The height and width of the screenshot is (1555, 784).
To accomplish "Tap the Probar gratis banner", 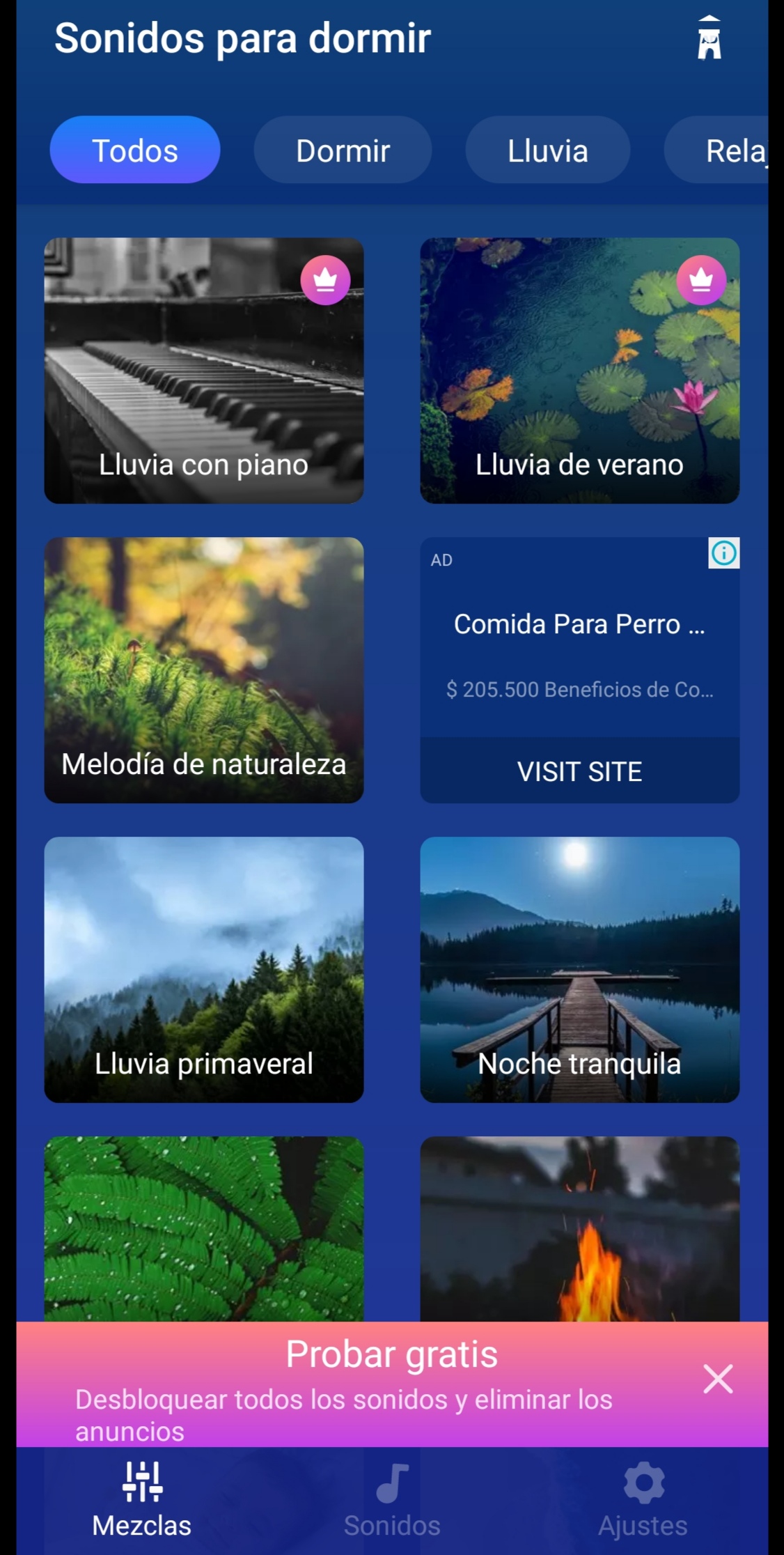I will point(376,1383).
